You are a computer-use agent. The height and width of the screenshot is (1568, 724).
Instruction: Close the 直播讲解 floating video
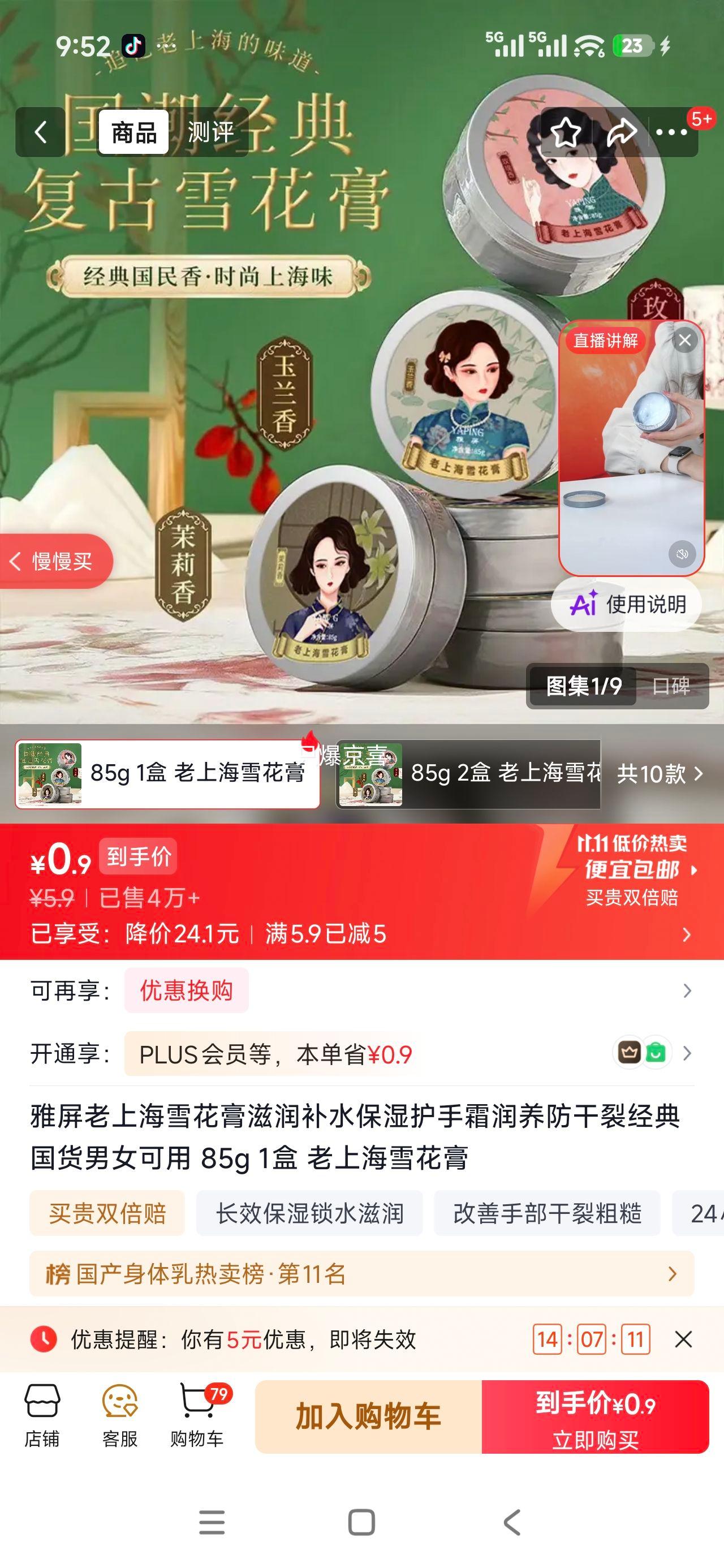coord(684,341)
